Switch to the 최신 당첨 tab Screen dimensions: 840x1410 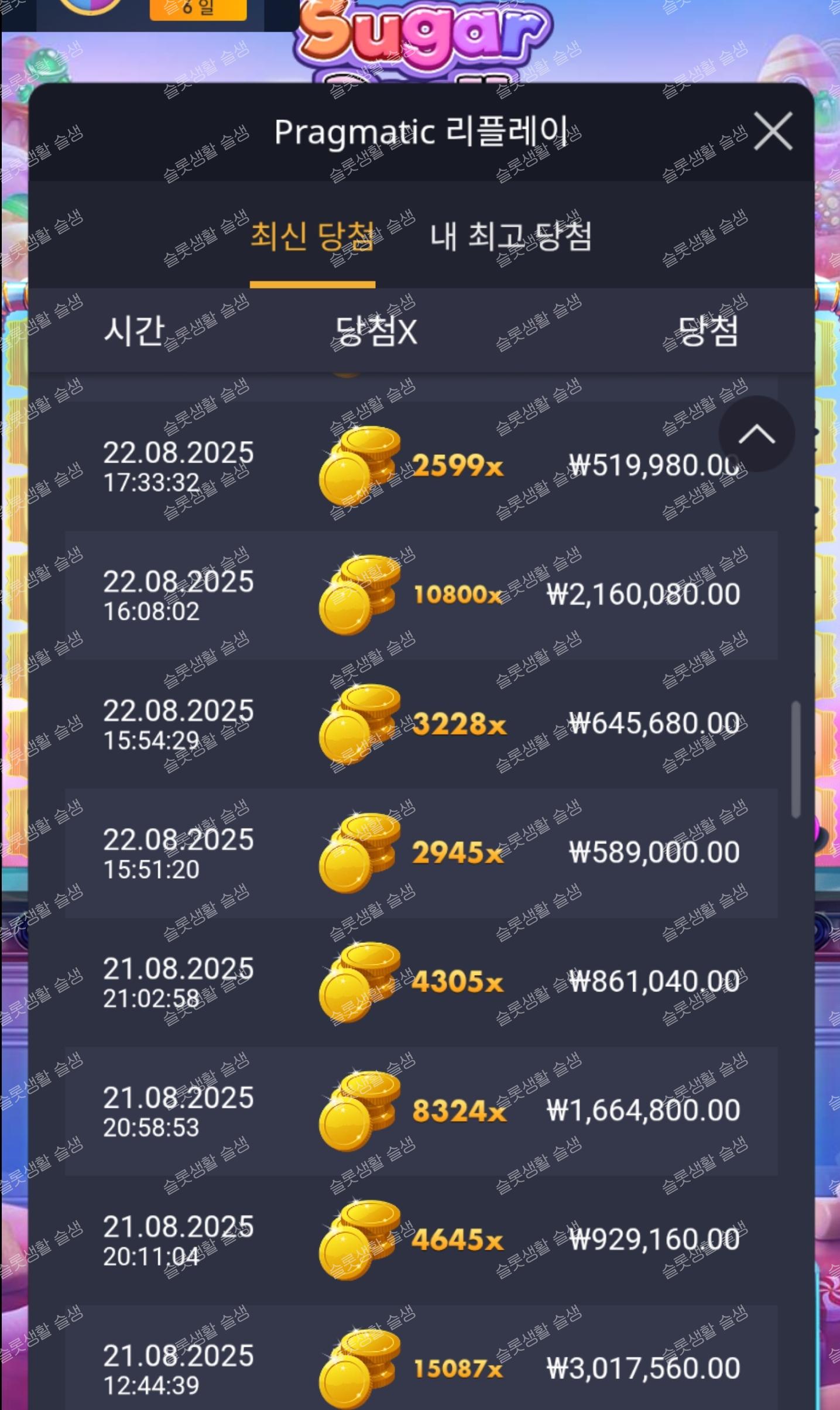(312, 236)
